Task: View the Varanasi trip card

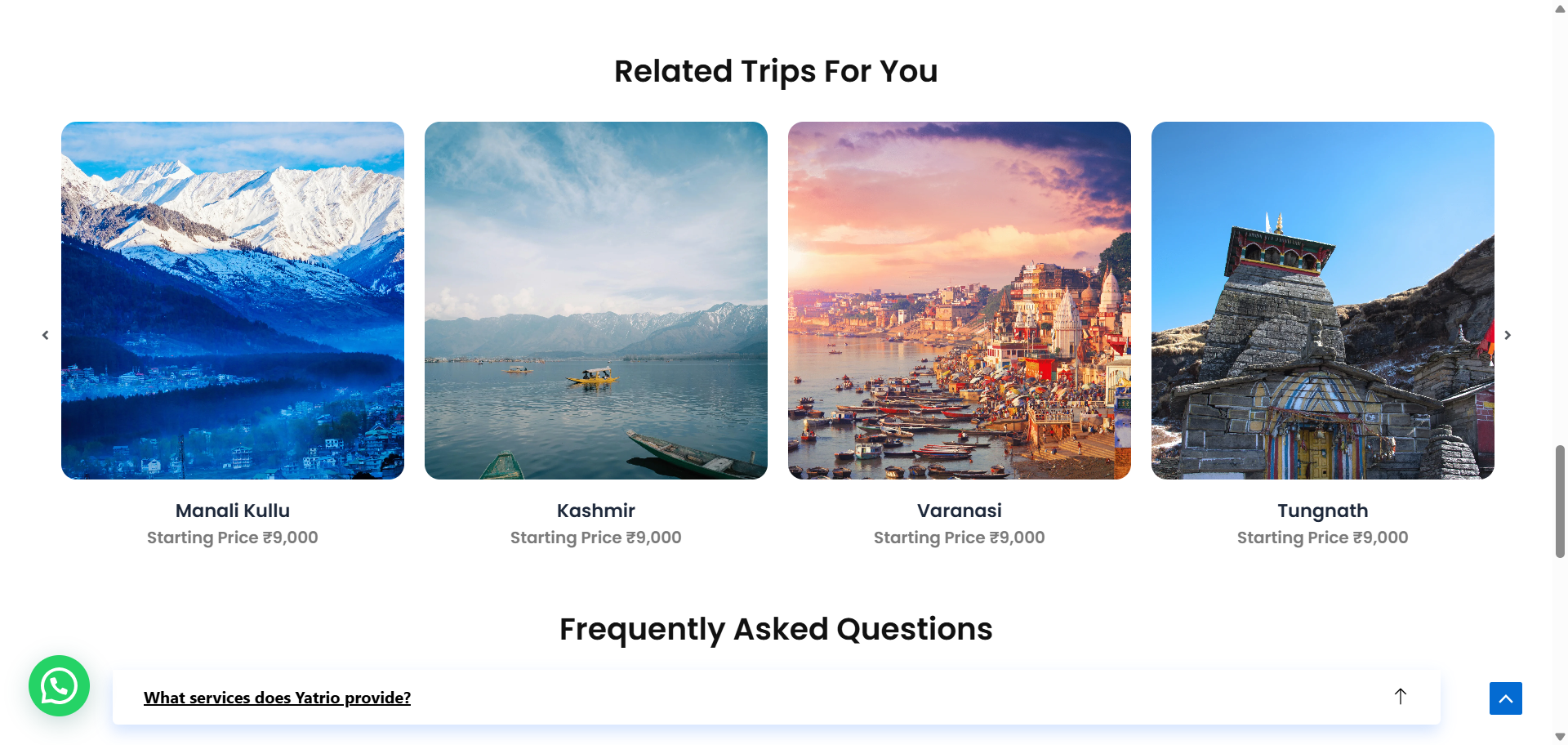Action: (x=960, y=301)
